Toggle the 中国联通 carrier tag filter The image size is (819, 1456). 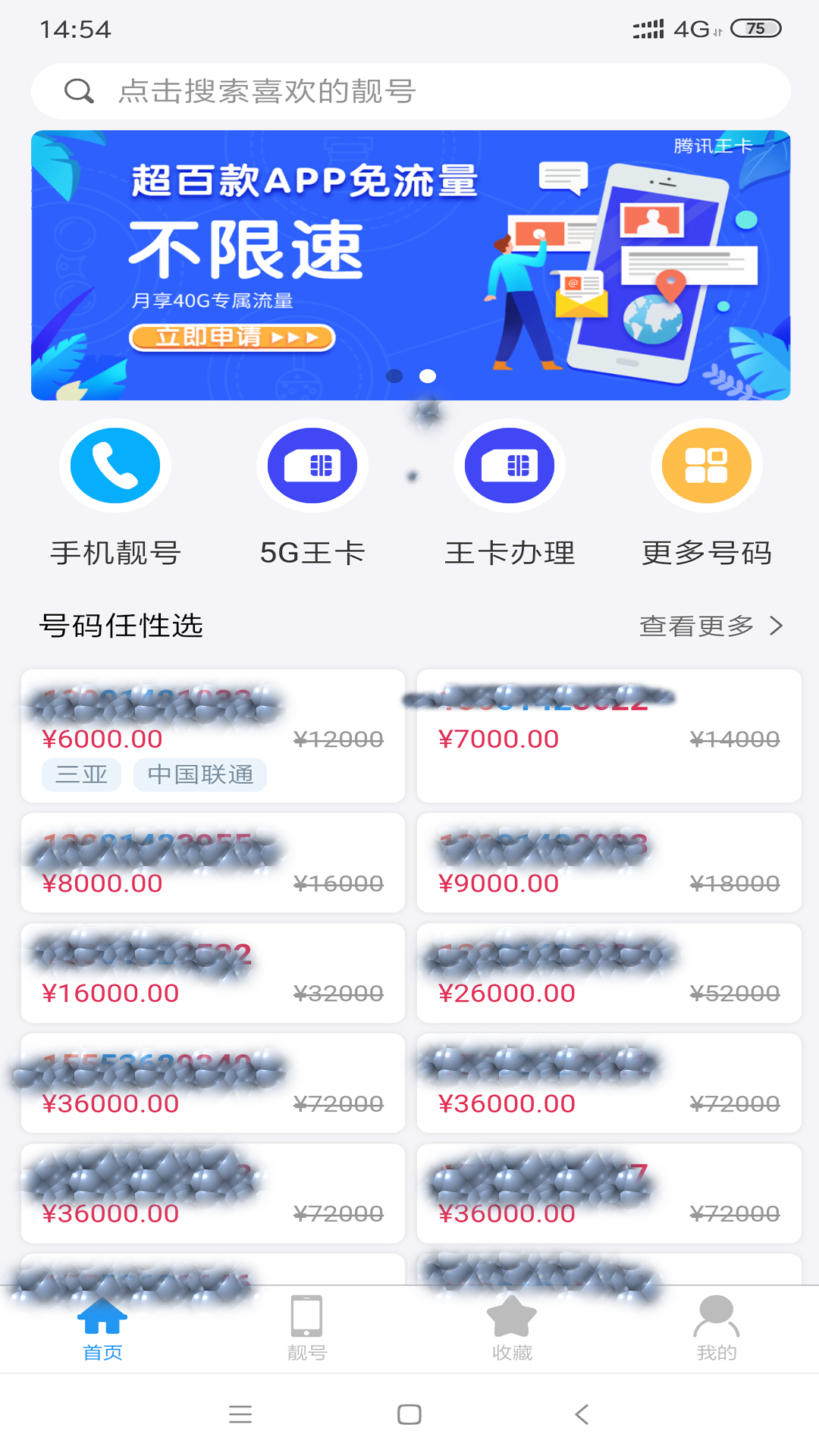pyautogui.click(x=200, y=774)
